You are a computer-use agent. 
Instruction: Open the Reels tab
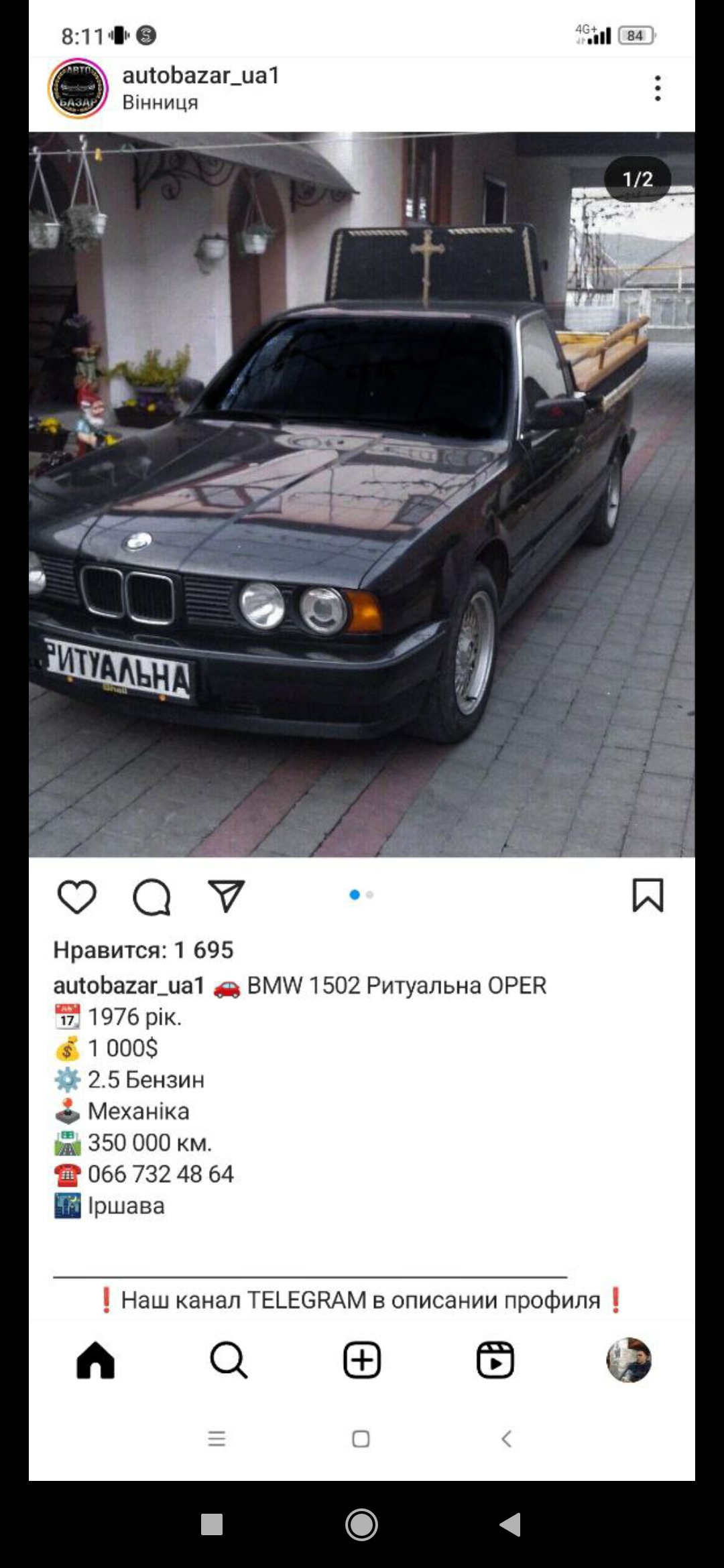pos(495,1360)
